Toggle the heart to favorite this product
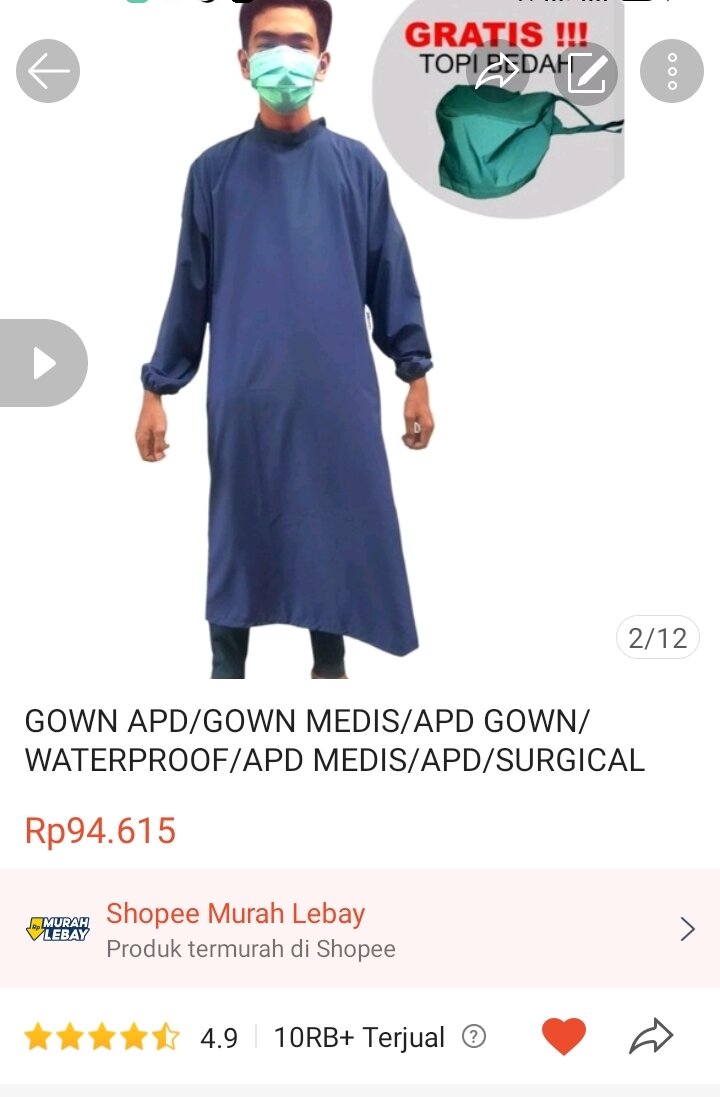 point(565,1036)
